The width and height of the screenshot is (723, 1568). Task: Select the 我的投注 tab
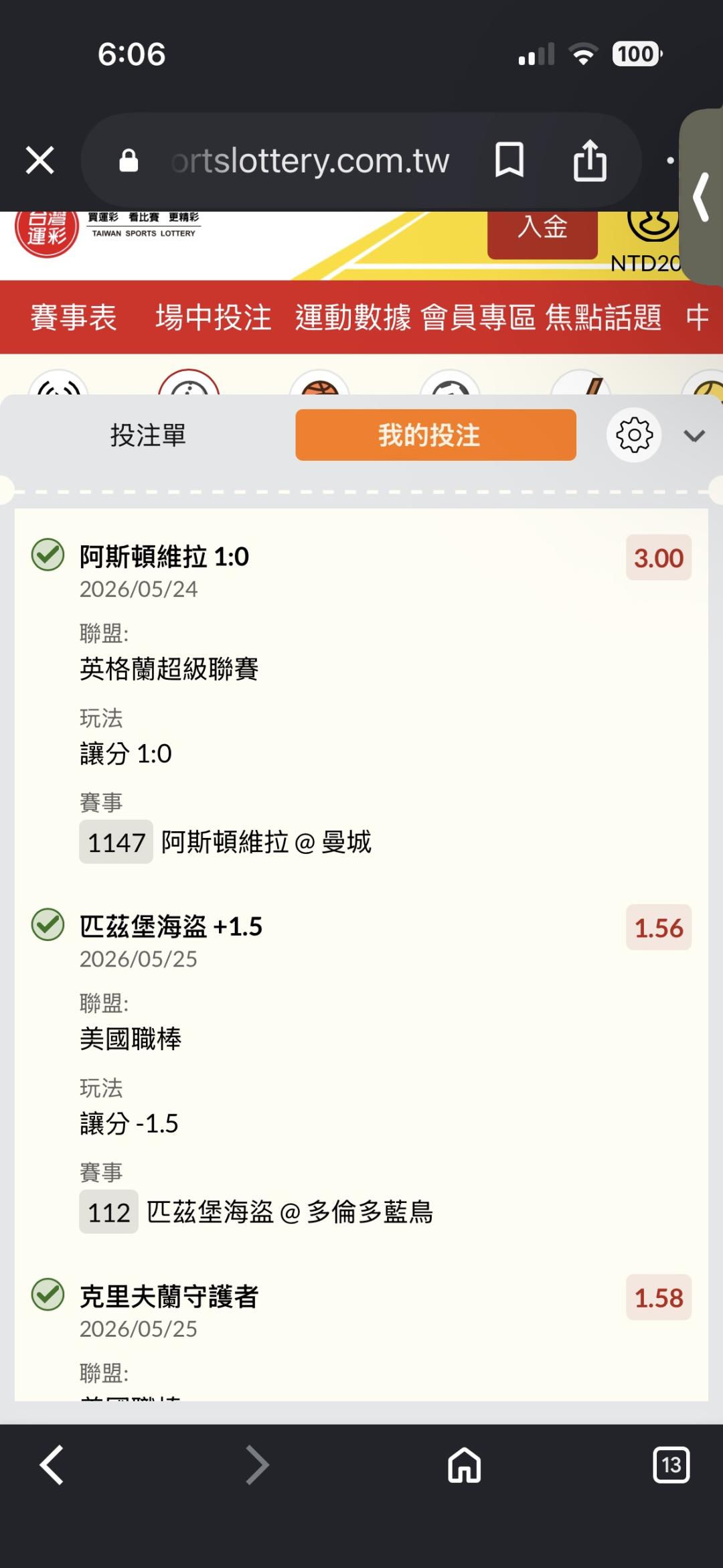(x=436, y=435)
